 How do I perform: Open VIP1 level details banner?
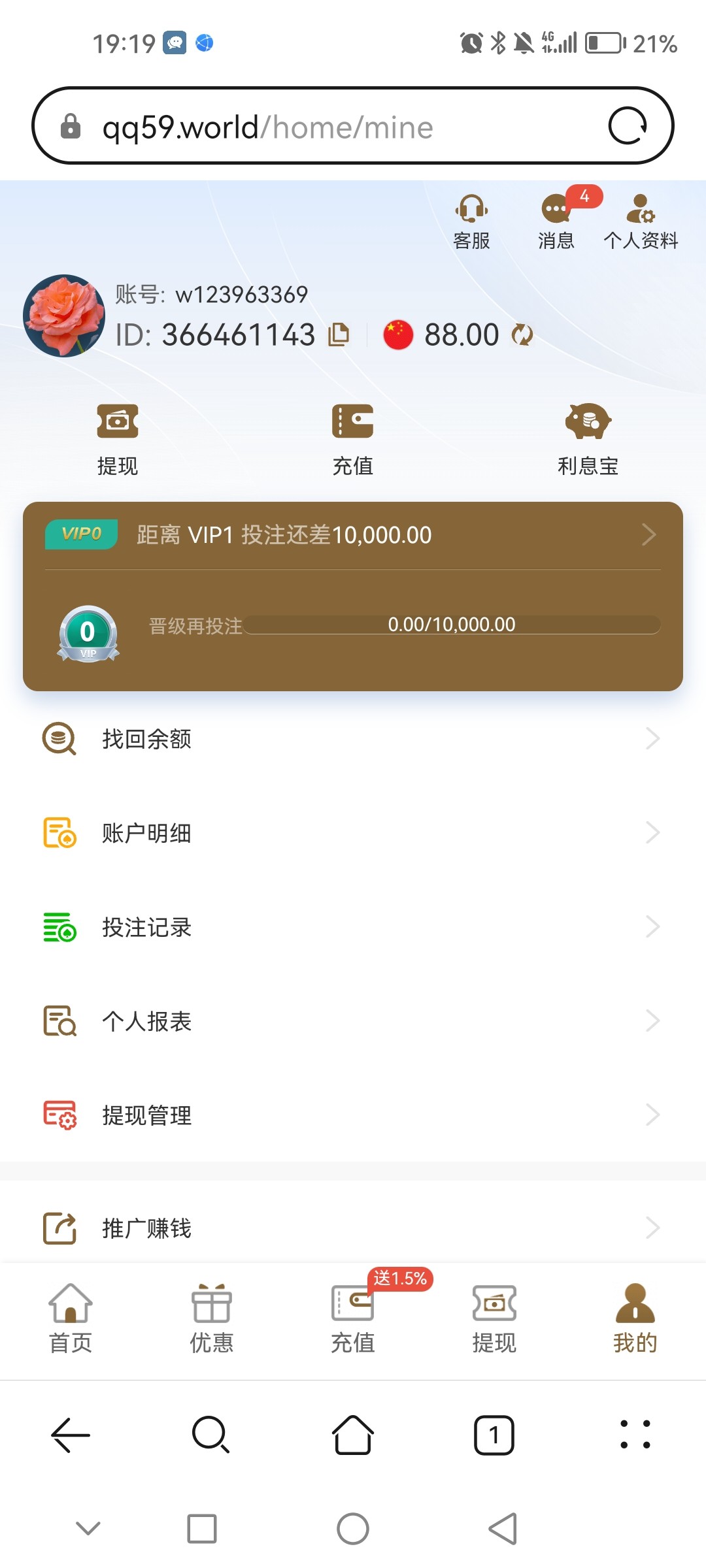point(353,535)
